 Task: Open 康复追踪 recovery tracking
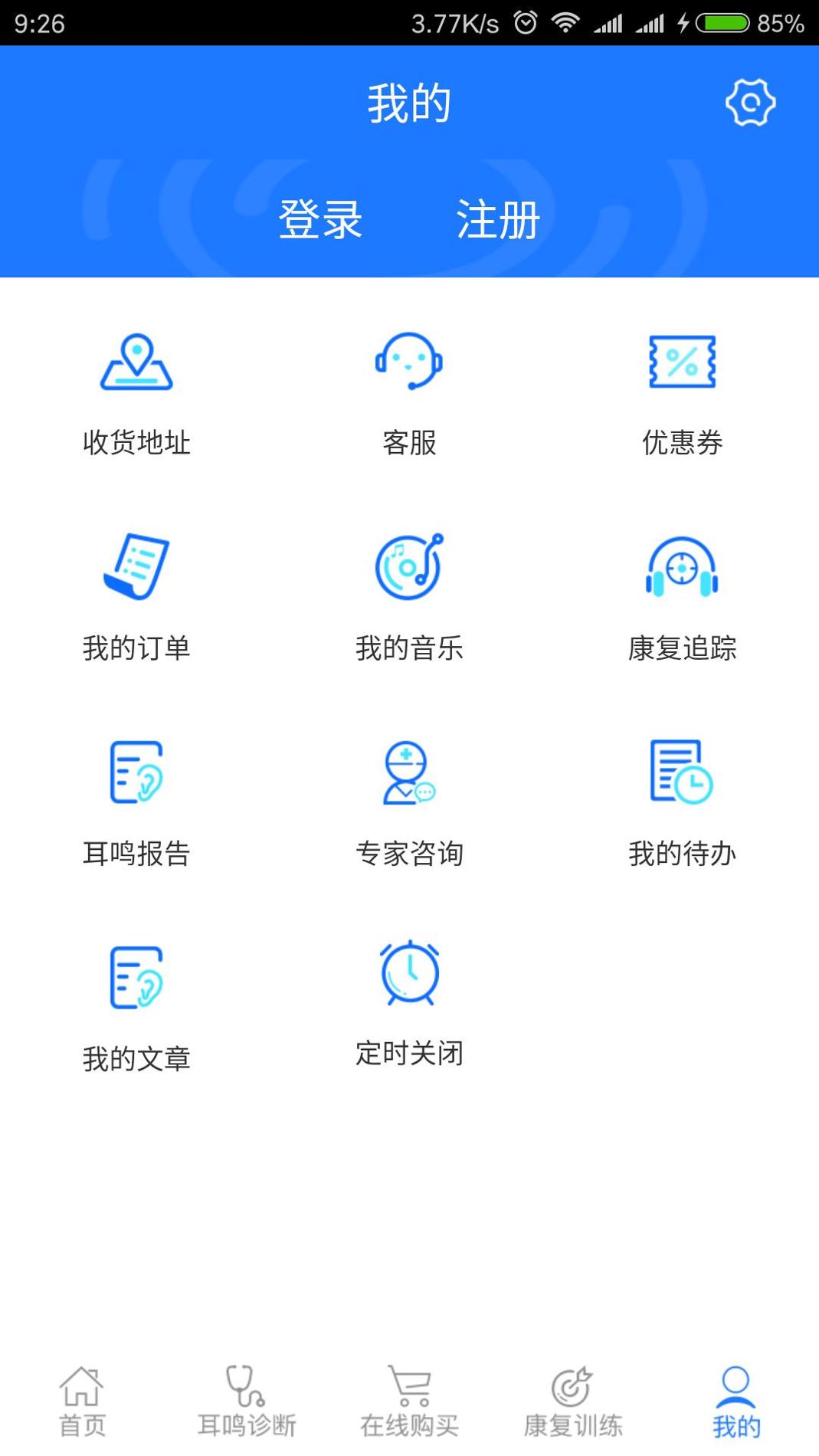coord(682,598)
